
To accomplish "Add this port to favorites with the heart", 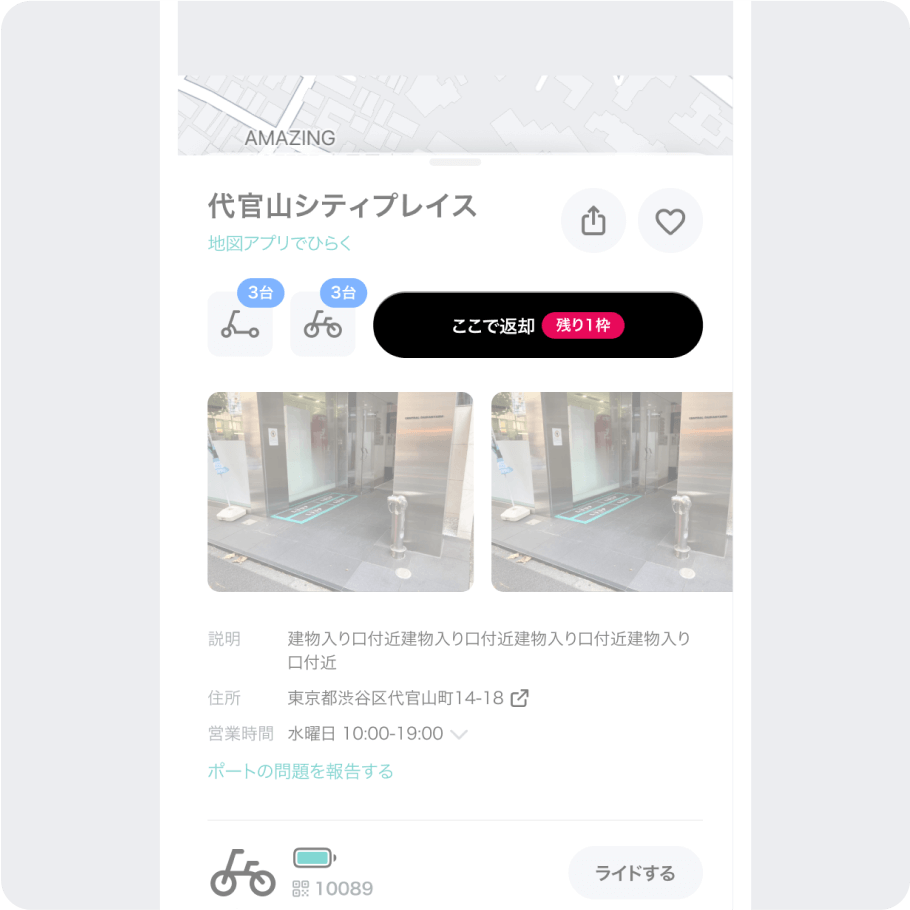I will [670, 220].
